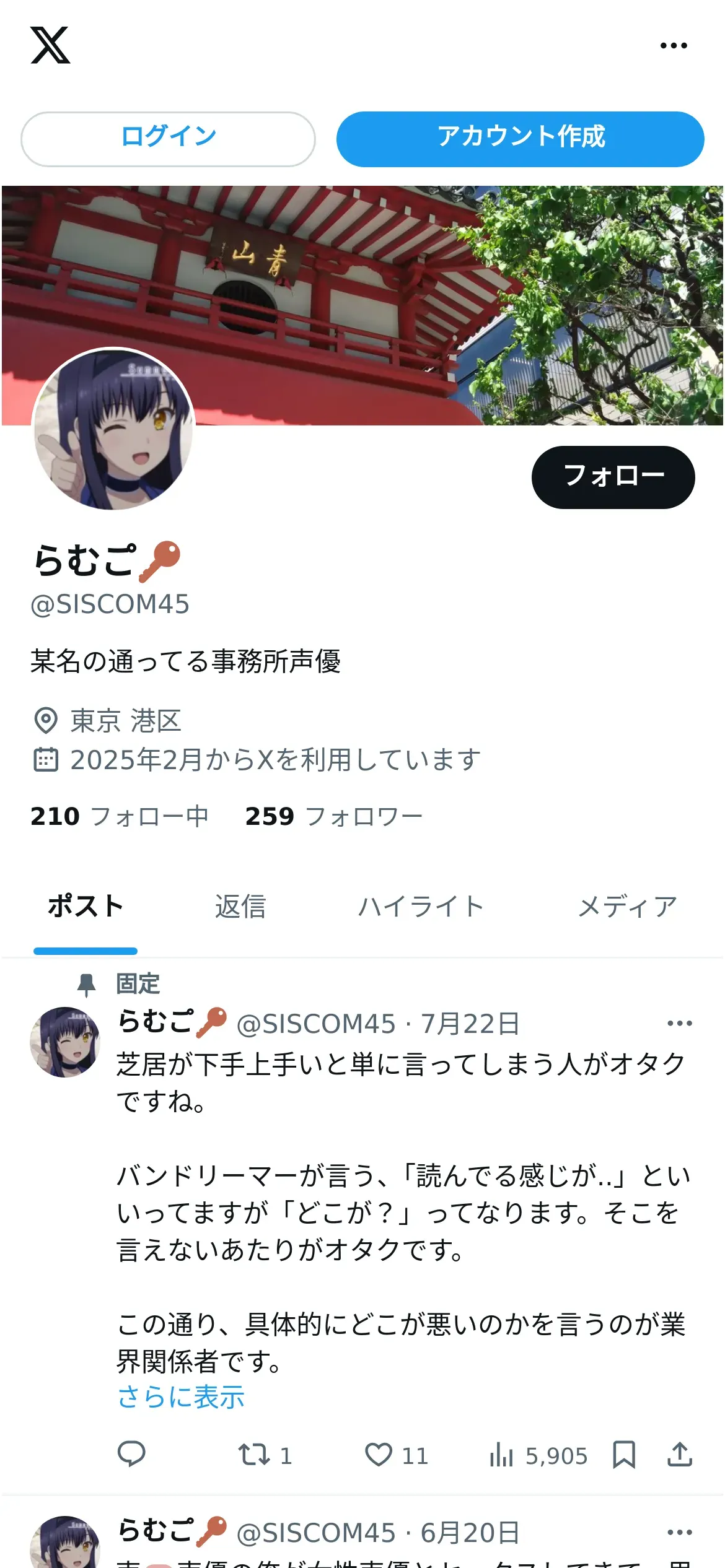Reply to the 7月22日 pinned post
725x1568 pixels.
coord(131,1455)
